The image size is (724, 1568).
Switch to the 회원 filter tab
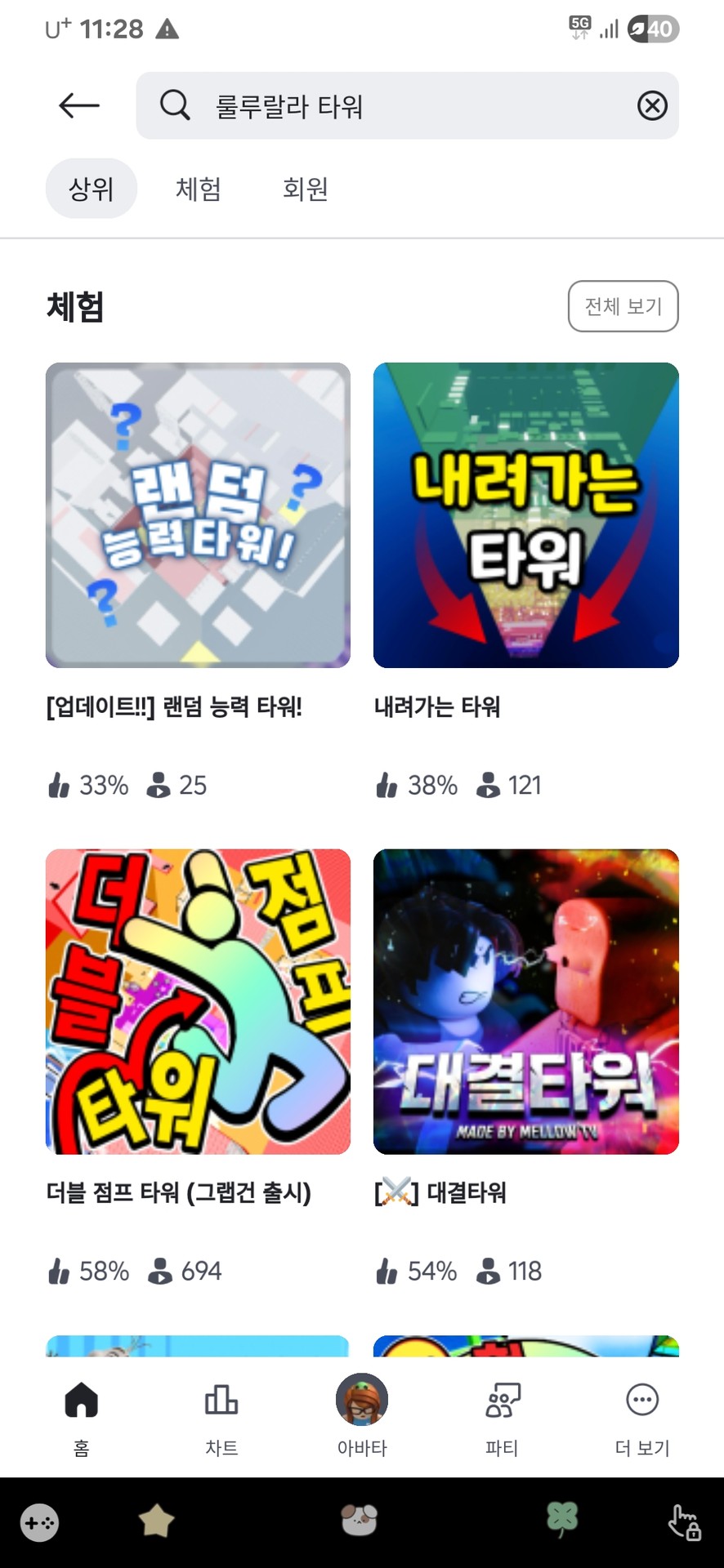coord(305,189)
